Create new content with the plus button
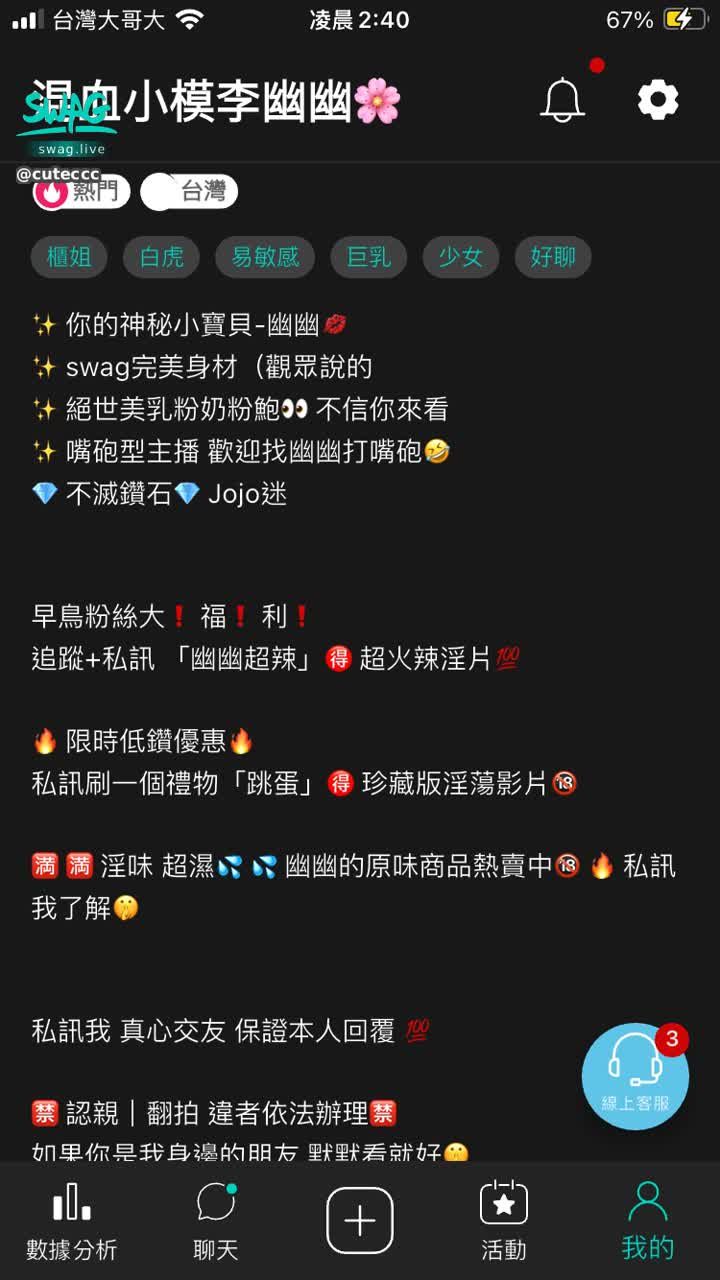The width and height of the screenshot is (720, 1280). 360,1221
